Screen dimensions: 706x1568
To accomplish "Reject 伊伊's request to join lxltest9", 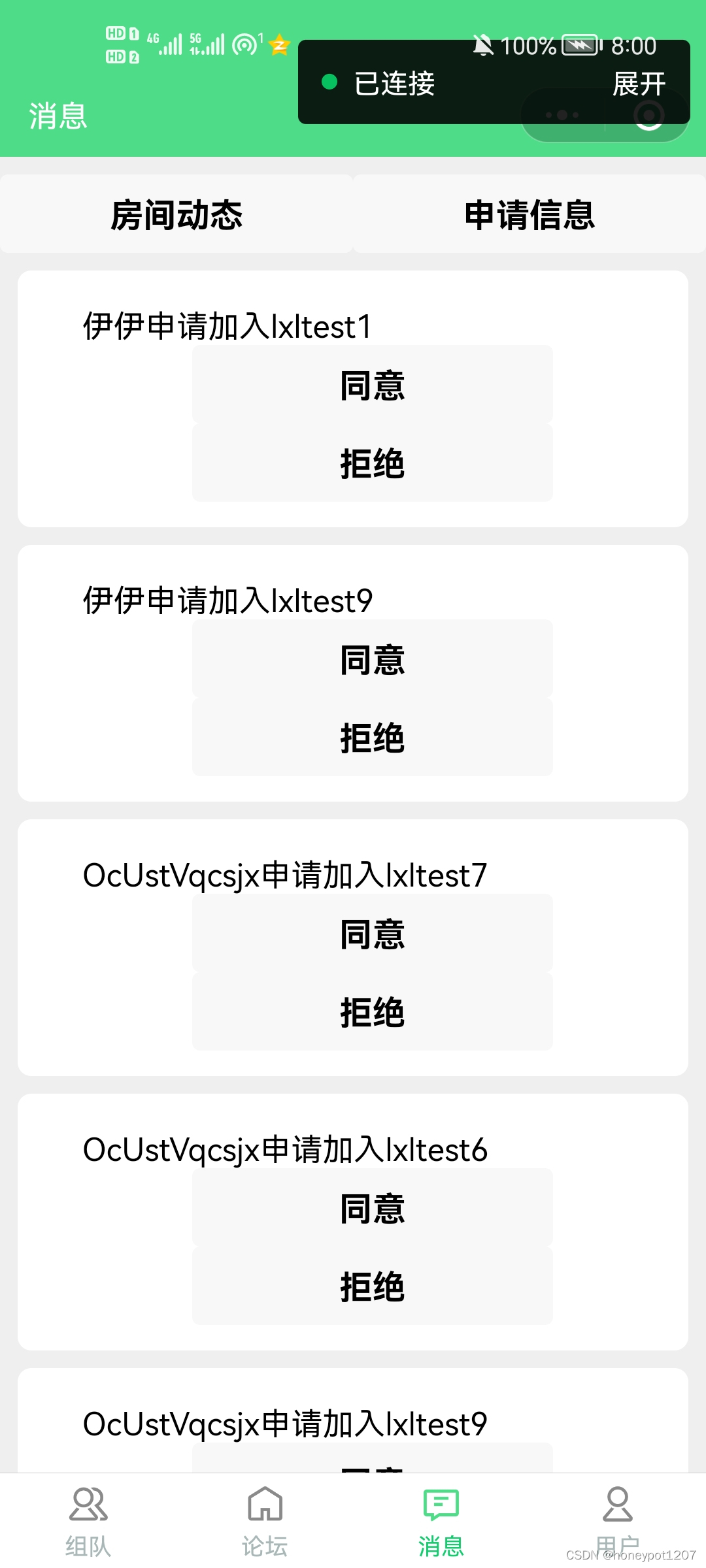I will click(x=371, y=739).
